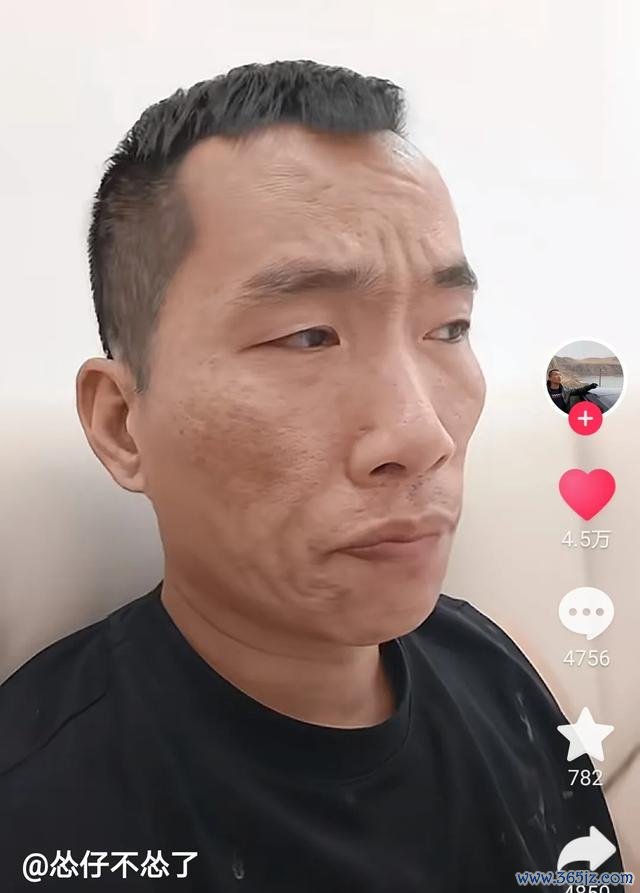
Task: Open the @怂仔不怂了 username link
Action: [x=111, y=864]
